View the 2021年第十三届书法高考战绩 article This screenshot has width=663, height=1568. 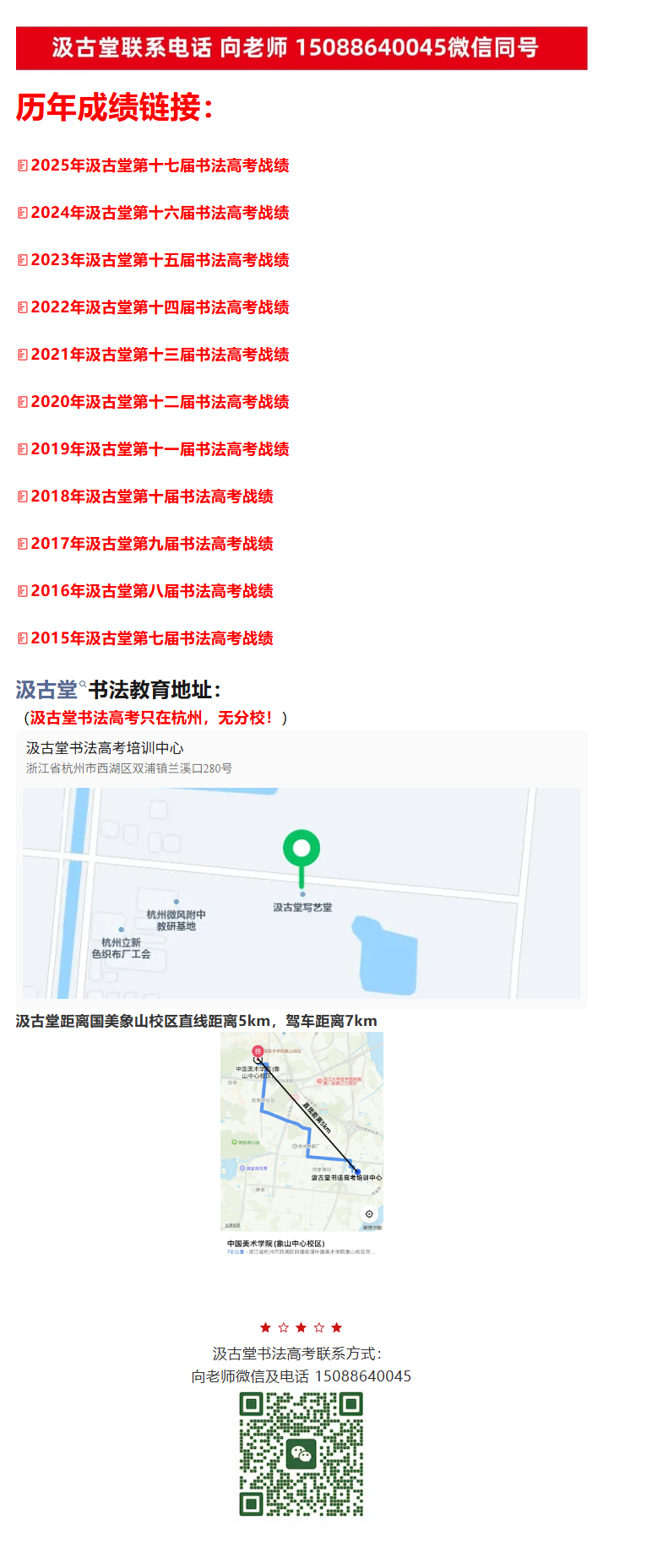pyautogui.click(x=160, y=355)
